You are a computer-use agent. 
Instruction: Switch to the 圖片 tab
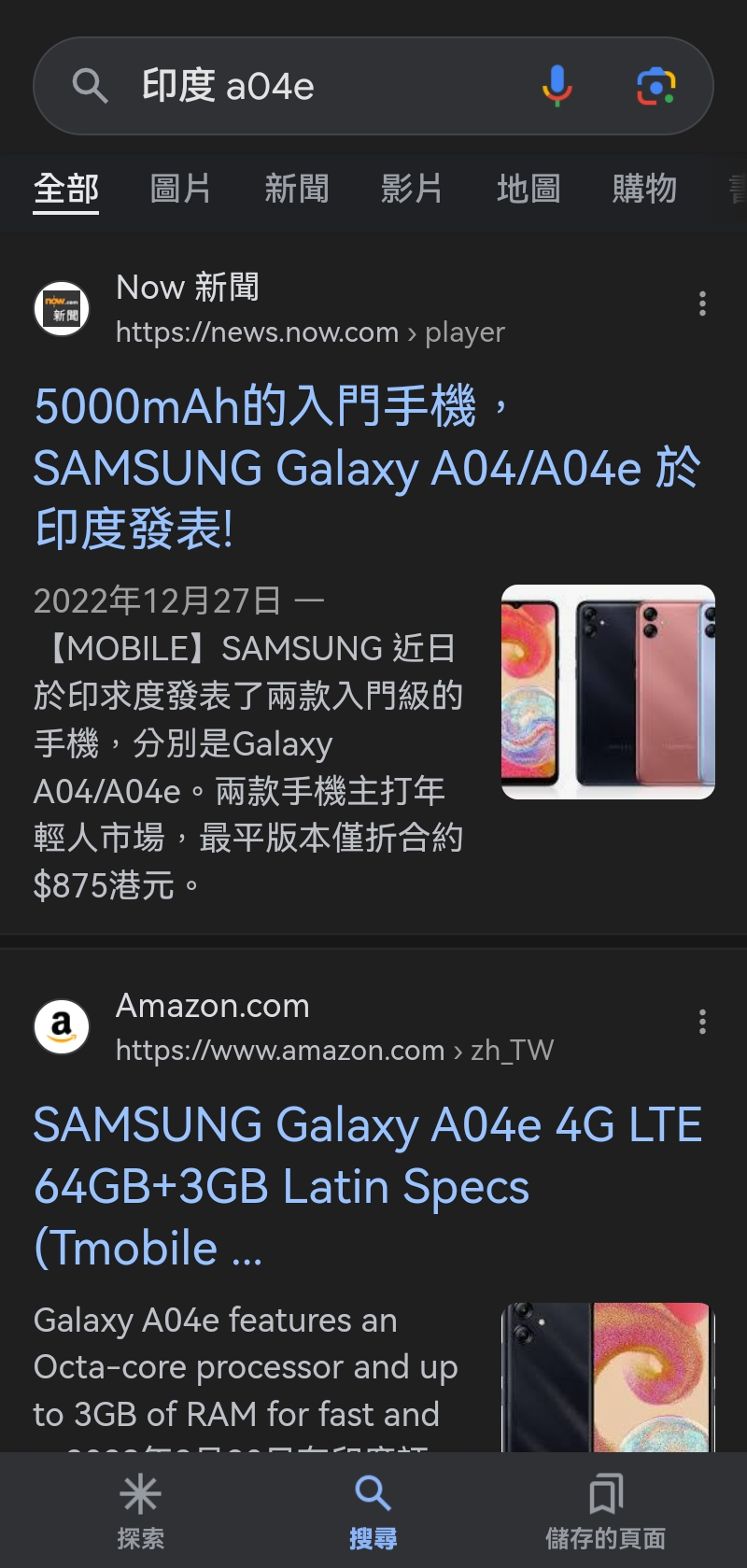(180, 189)
